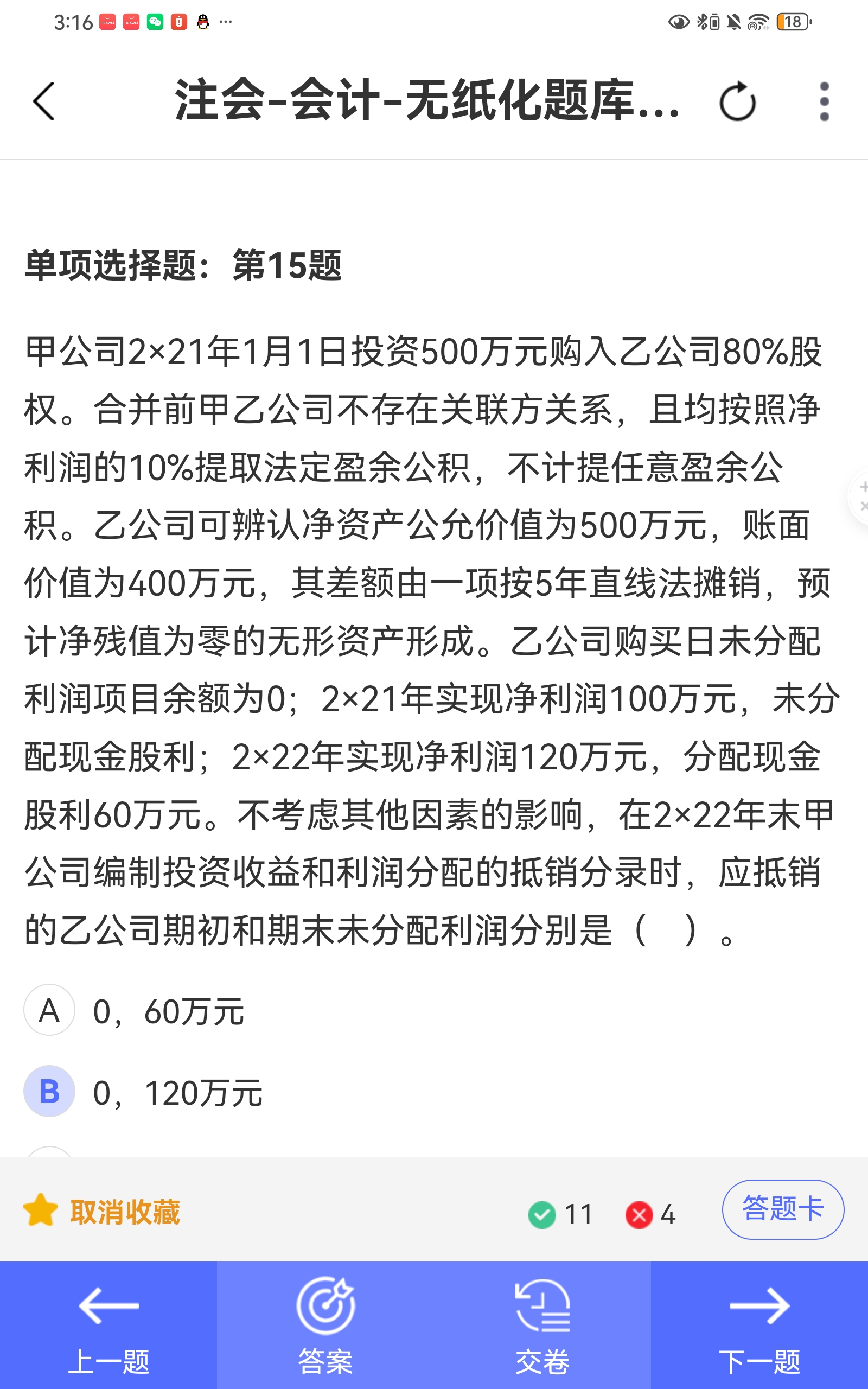
Task: Refresh the page with the reload icon
Action: (738, 101)
